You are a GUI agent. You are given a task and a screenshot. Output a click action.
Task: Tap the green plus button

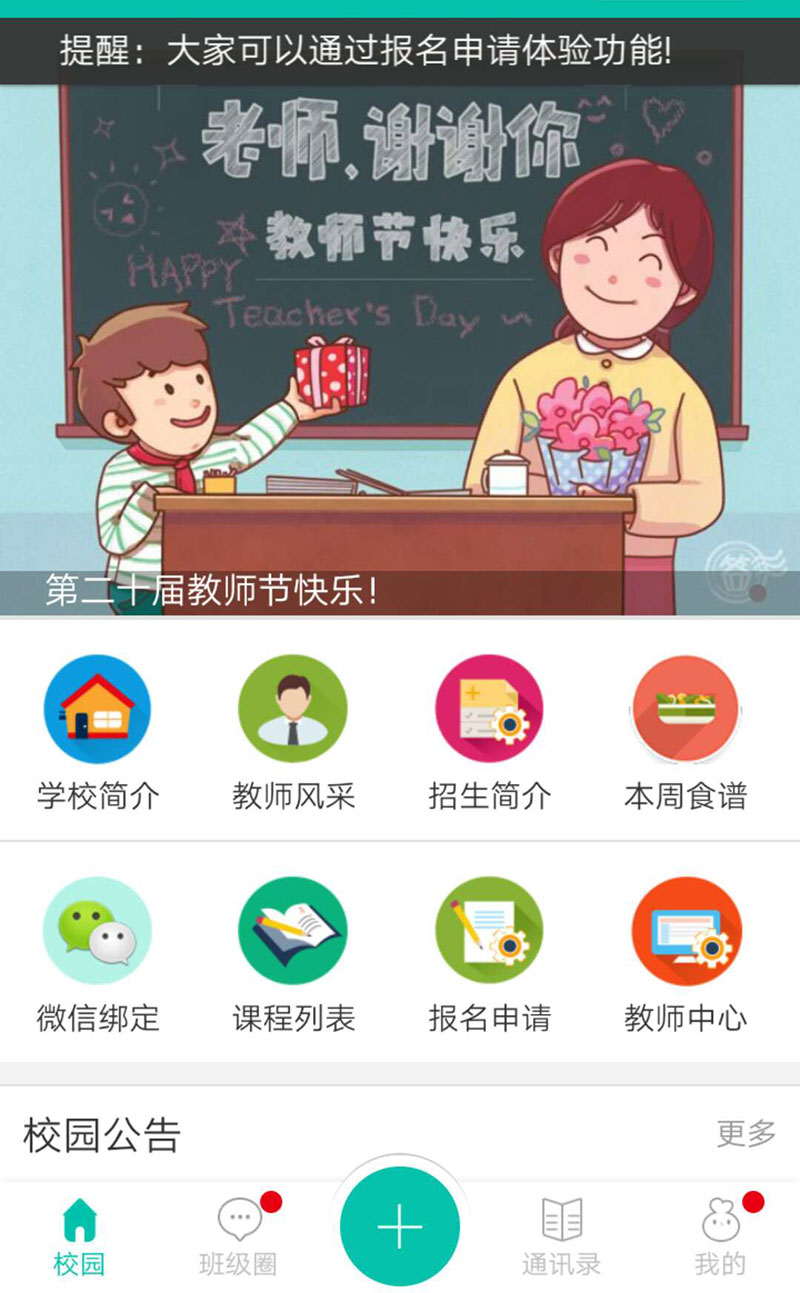tap(400, 1226)
